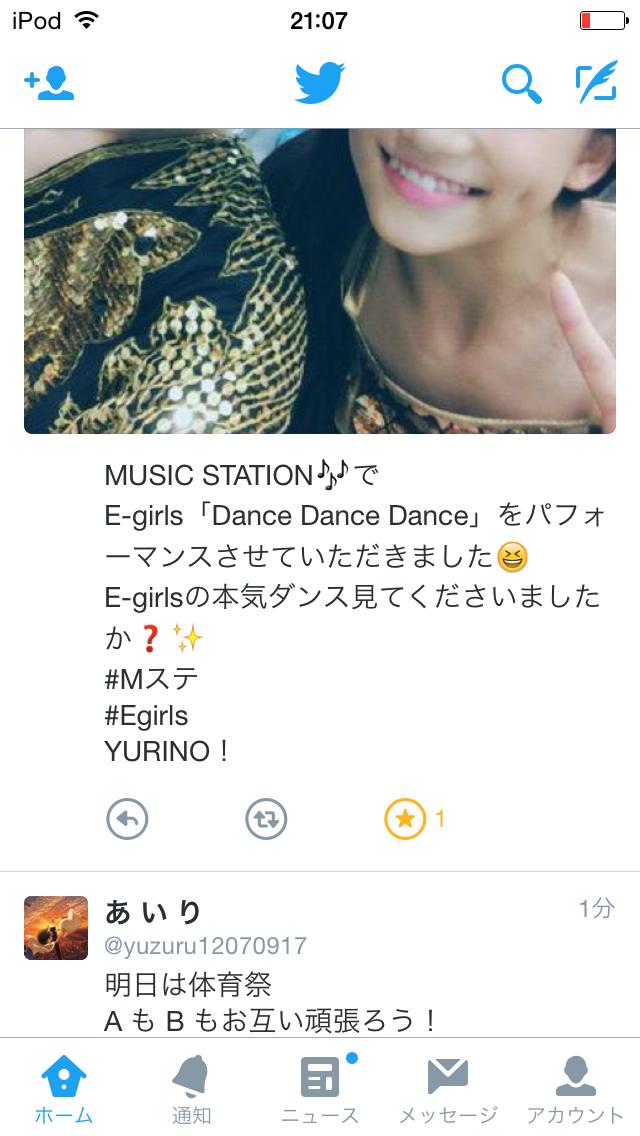Open あいり's profile picture

tap(50, 927)
